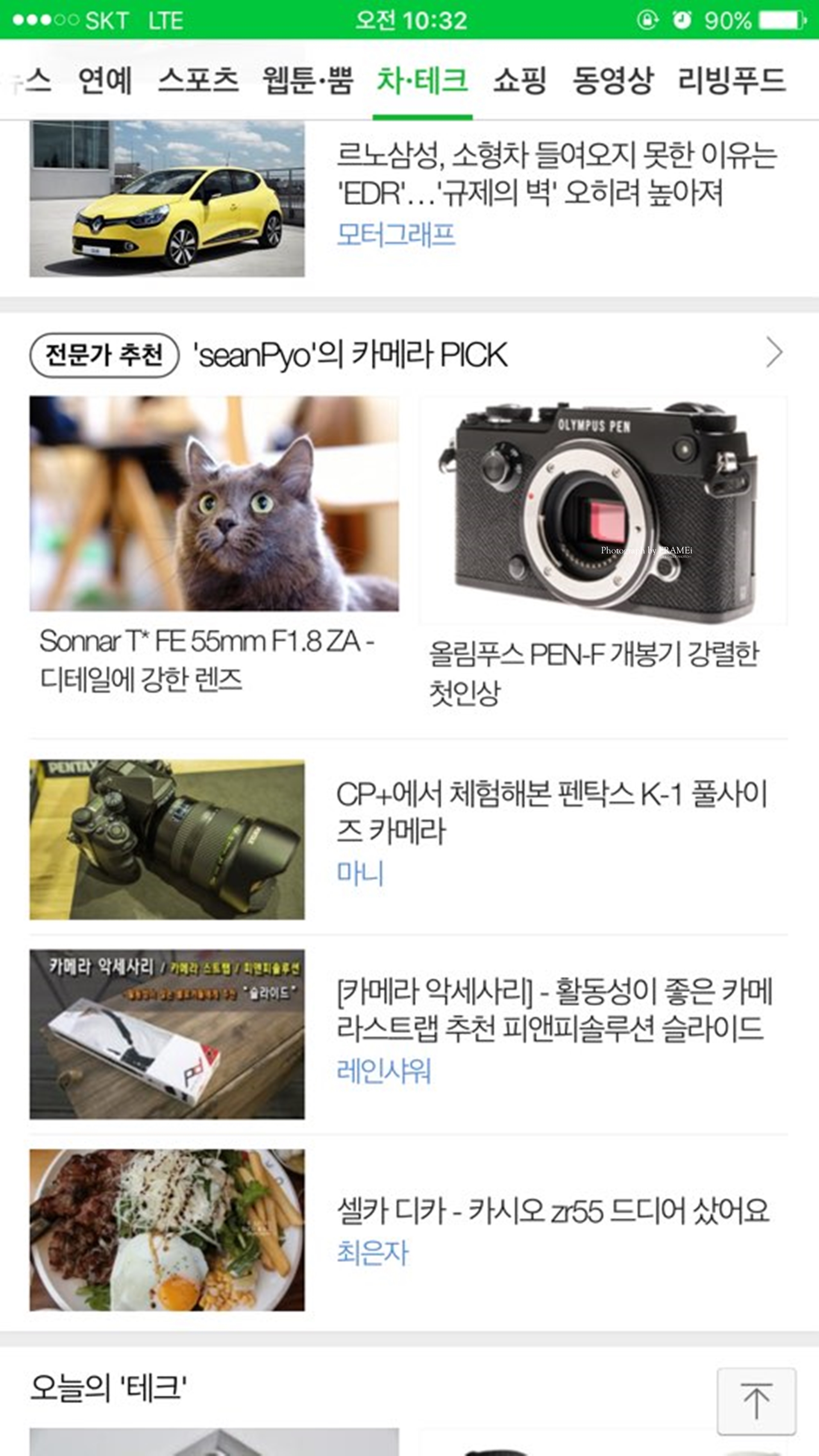Tap the scroll-to-top arrow button

tap(756, 1401)
